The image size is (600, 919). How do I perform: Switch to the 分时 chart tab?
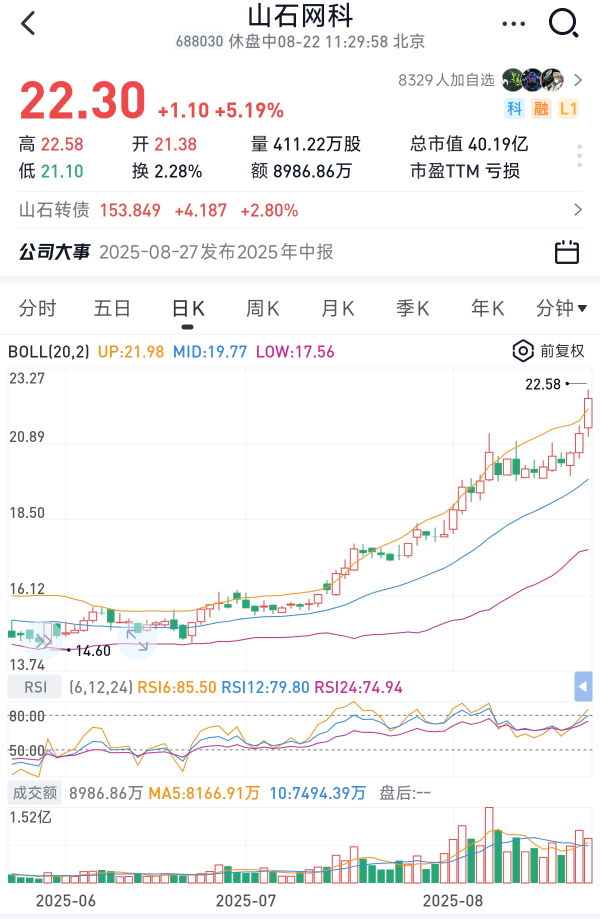coord(38,308)
